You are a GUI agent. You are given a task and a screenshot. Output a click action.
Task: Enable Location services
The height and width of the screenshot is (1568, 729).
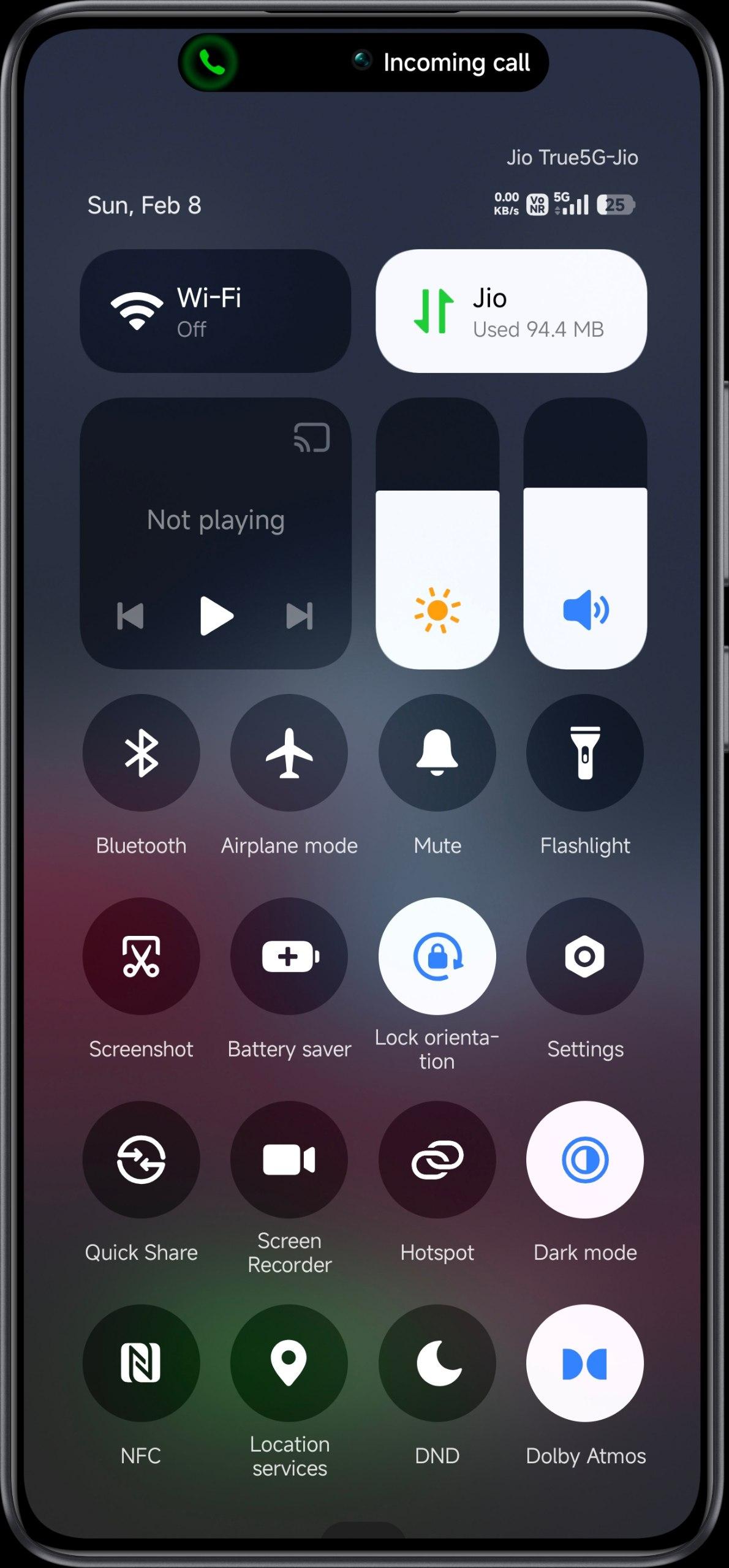point(289,1362)
